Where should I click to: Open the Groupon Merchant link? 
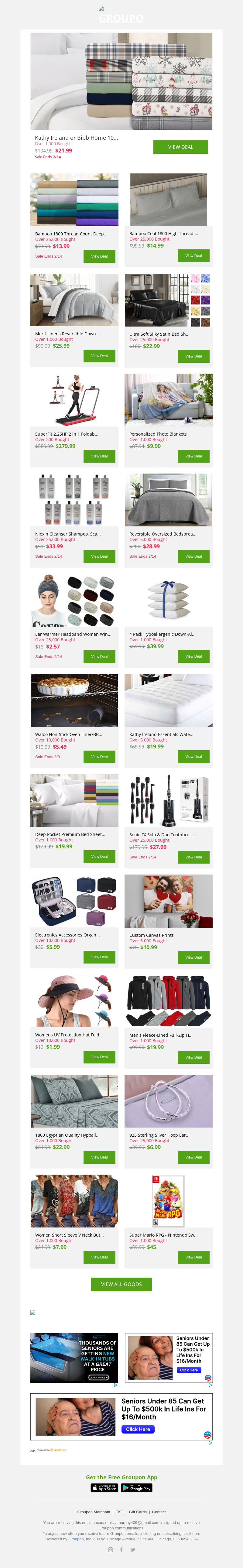tap(94, 1512)
